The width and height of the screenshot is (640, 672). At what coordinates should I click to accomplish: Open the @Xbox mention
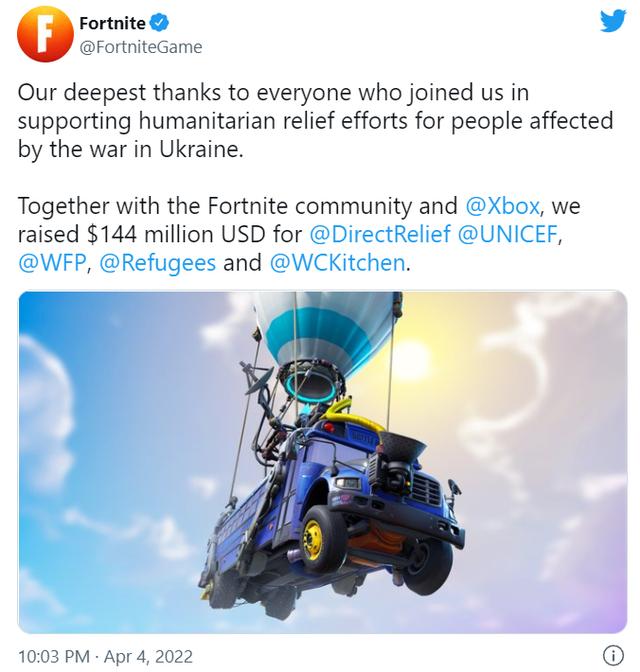click(x=503, y=207)
